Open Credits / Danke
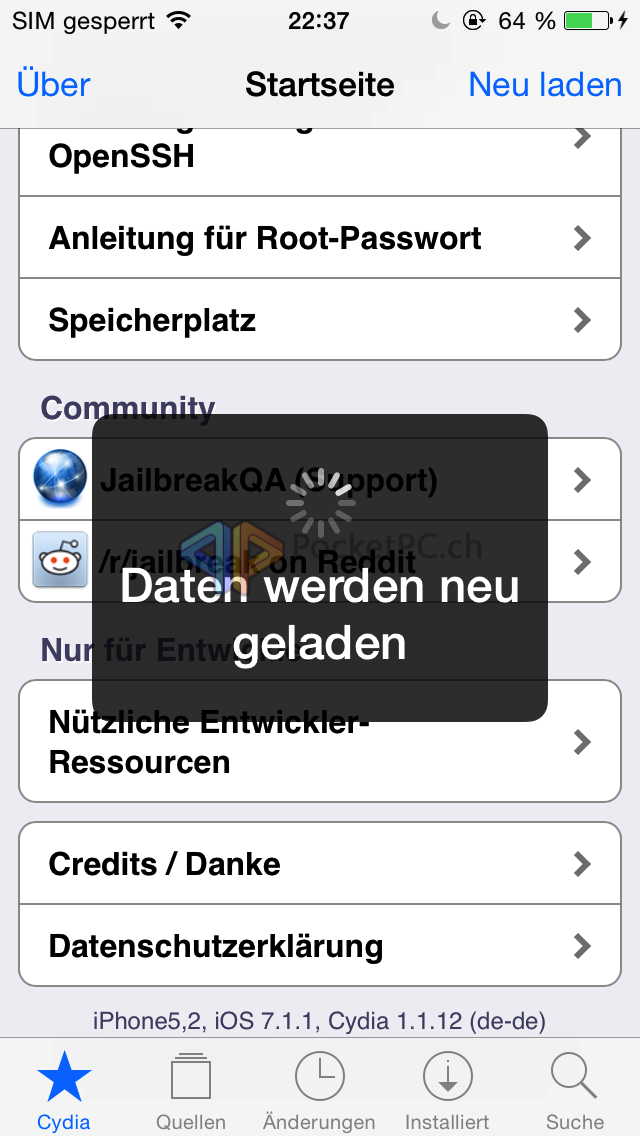The height and width of the screenshot is (1136, 640). pyautogui.click(x=320, y=864)
